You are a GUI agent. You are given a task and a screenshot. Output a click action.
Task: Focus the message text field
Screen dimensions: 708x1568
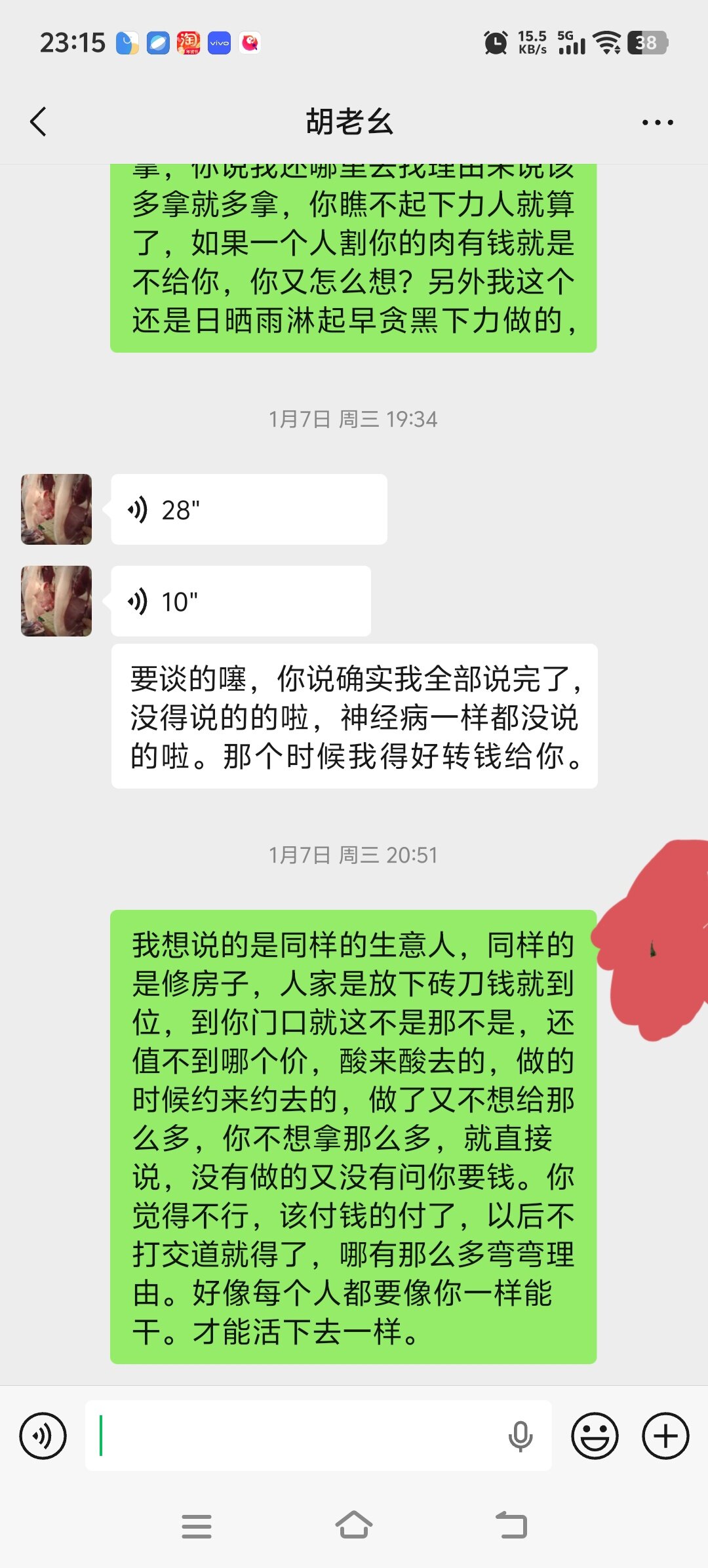point(295,1436)
